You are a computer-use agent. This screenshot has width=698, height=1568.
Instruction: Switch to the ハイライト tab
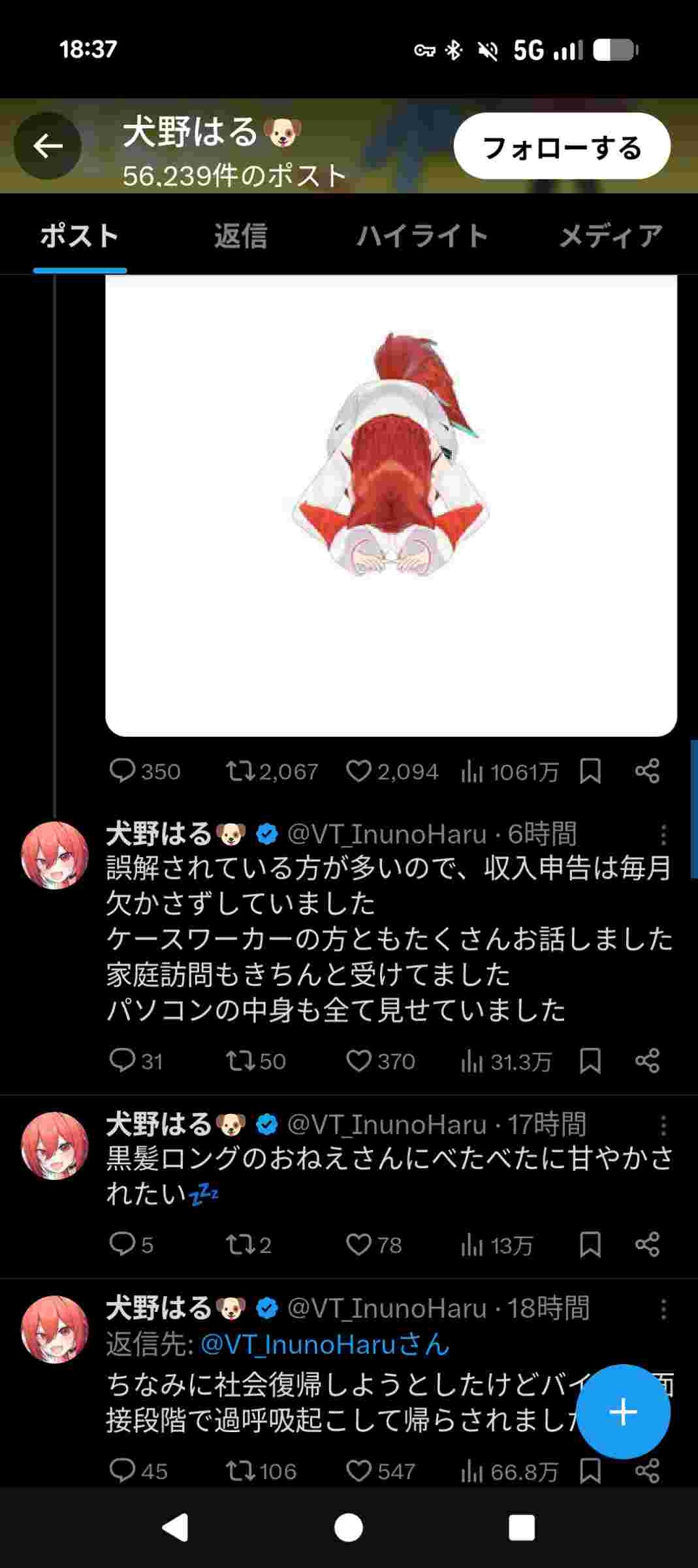click(422, 236)
